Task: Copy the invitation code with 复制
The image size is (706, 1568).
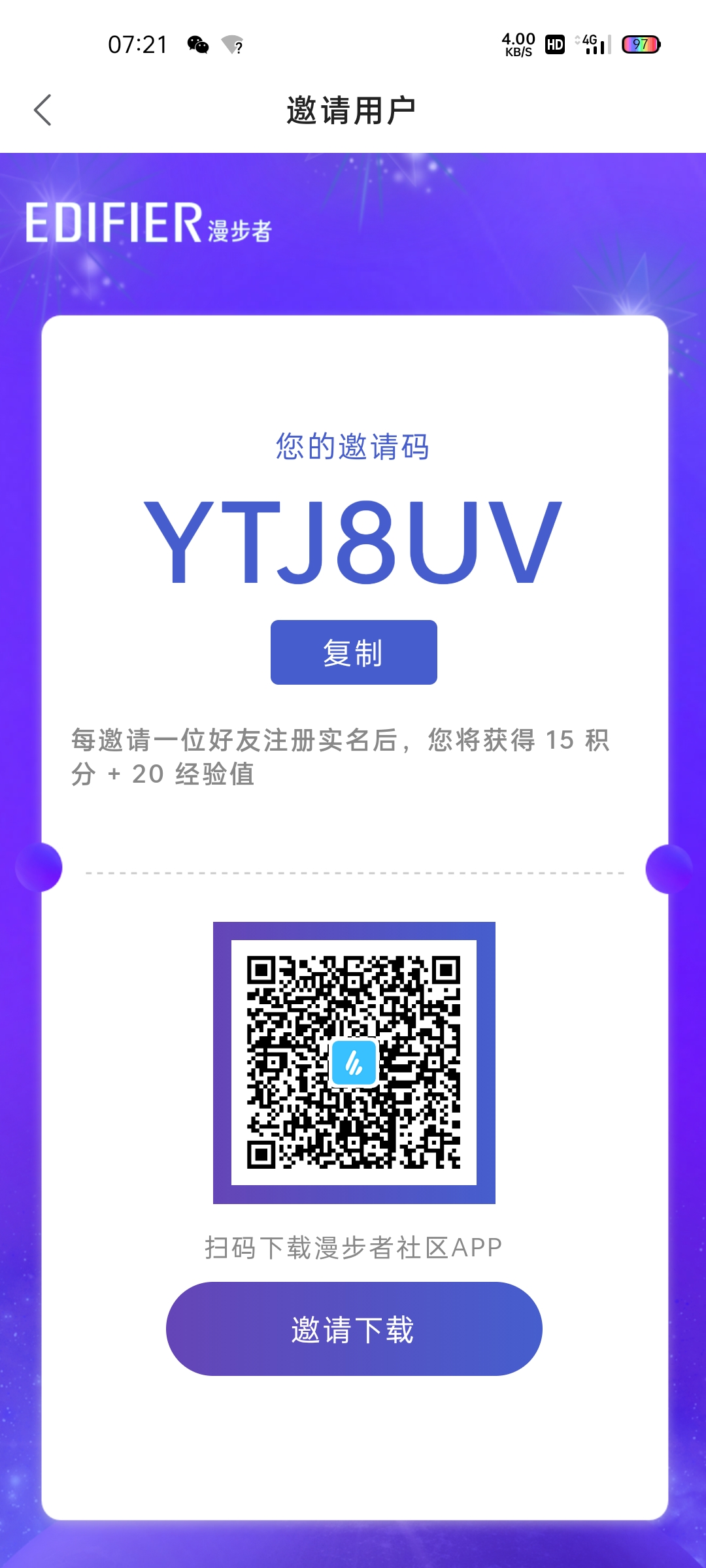Action: coord(354,653)
